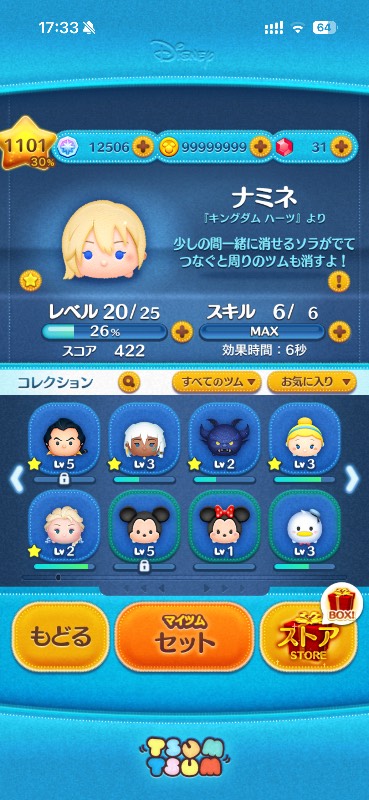Open the ストア store
The height and width of the screenshot is (800, 369).
pos(308,636)
